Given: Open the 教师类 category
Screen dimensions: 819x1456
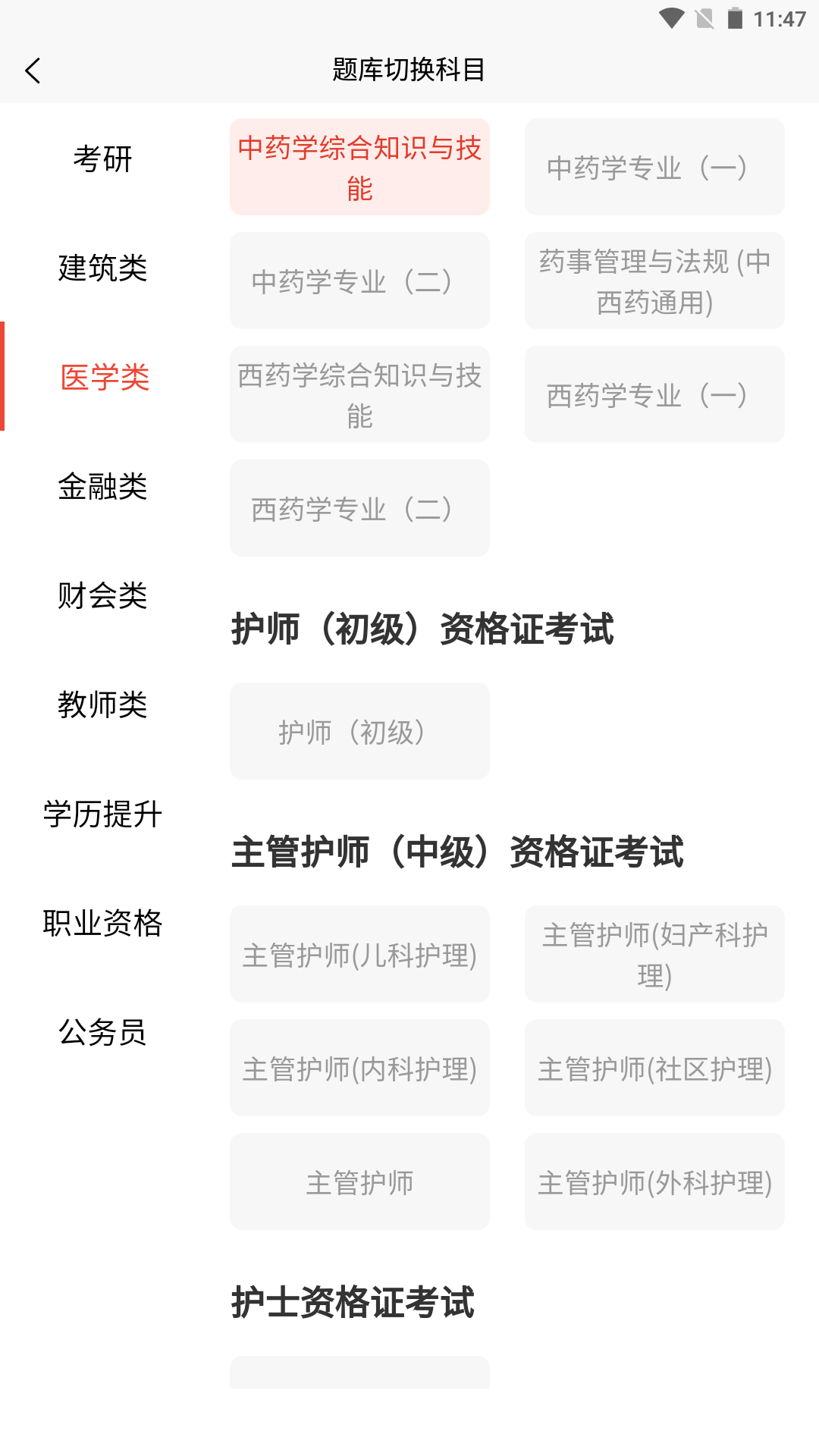Looking at the screenshot, I should [x=102, y=705].
